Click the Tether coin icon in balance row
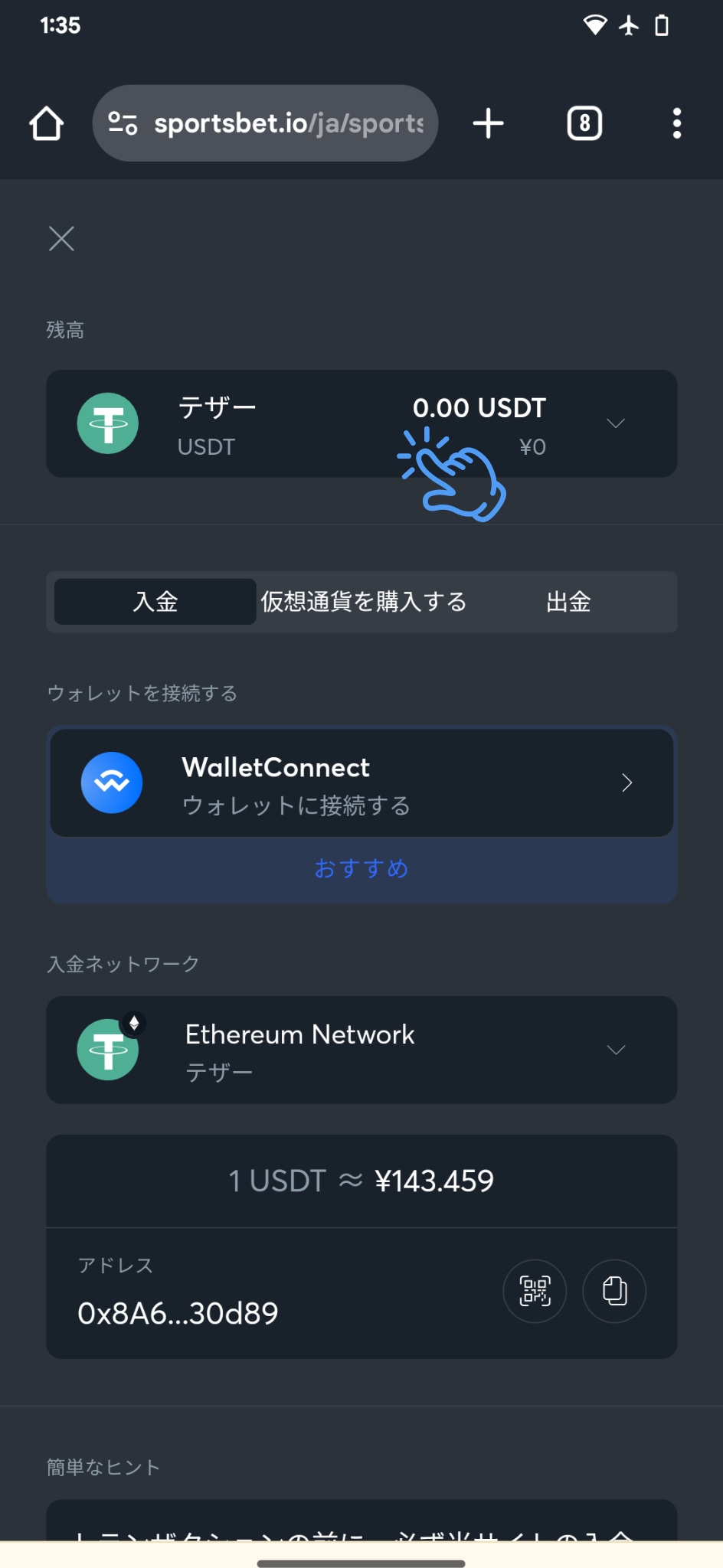This screenshot has width=723, height=1568. coord(107,423)
